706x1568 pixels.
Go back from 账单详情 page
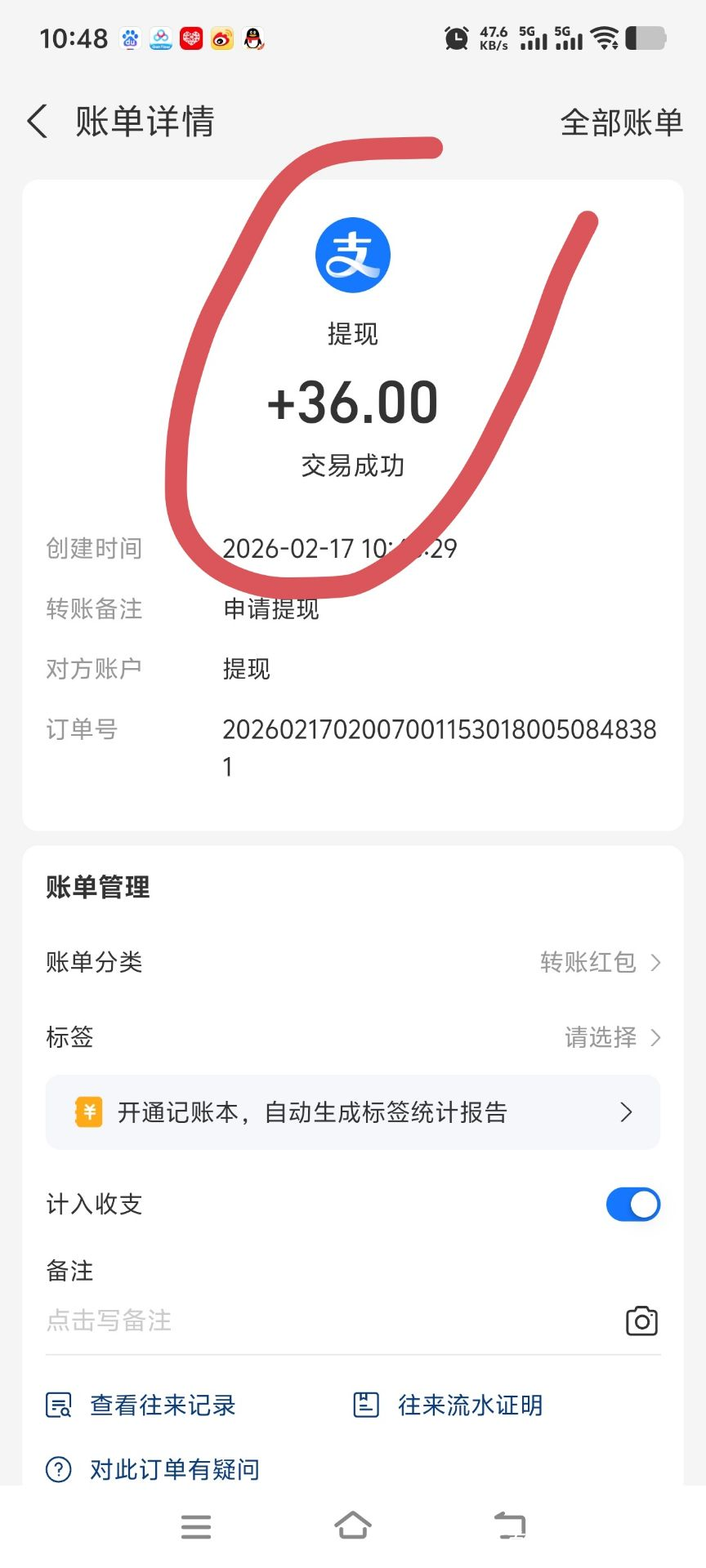coord(38,122)
